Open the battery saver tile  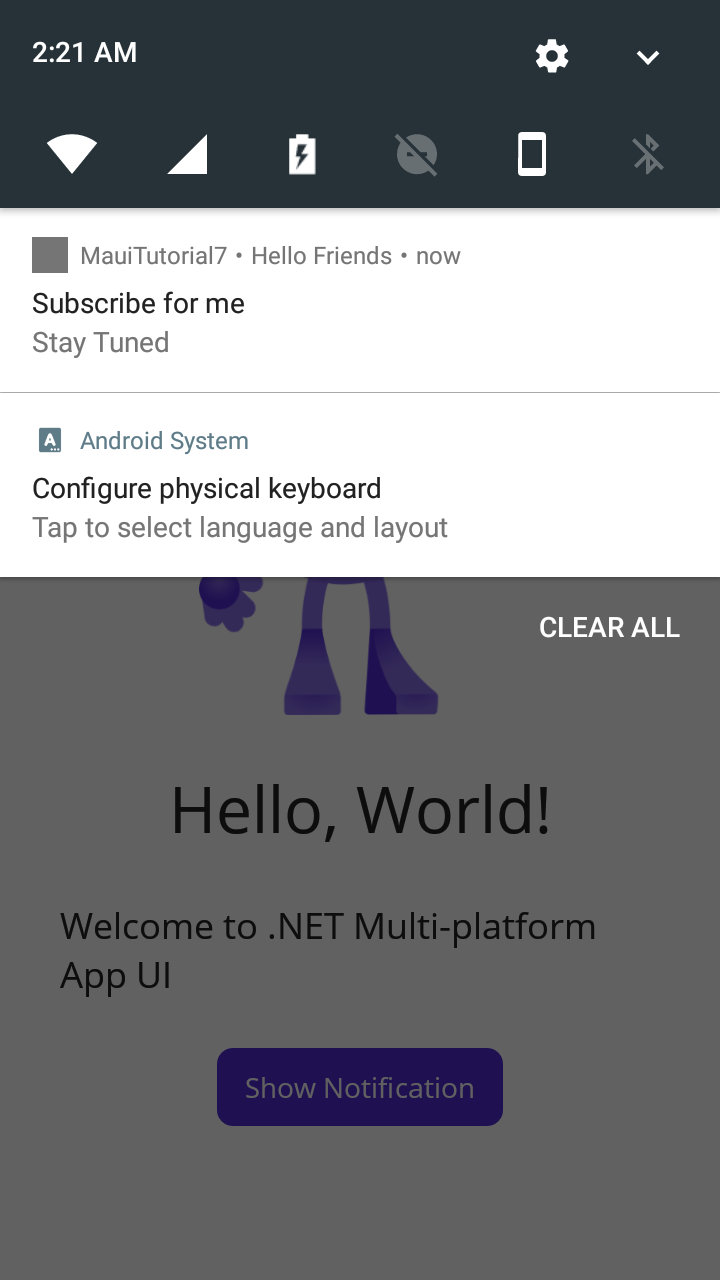pyautogui.click(x=302, y=155)
